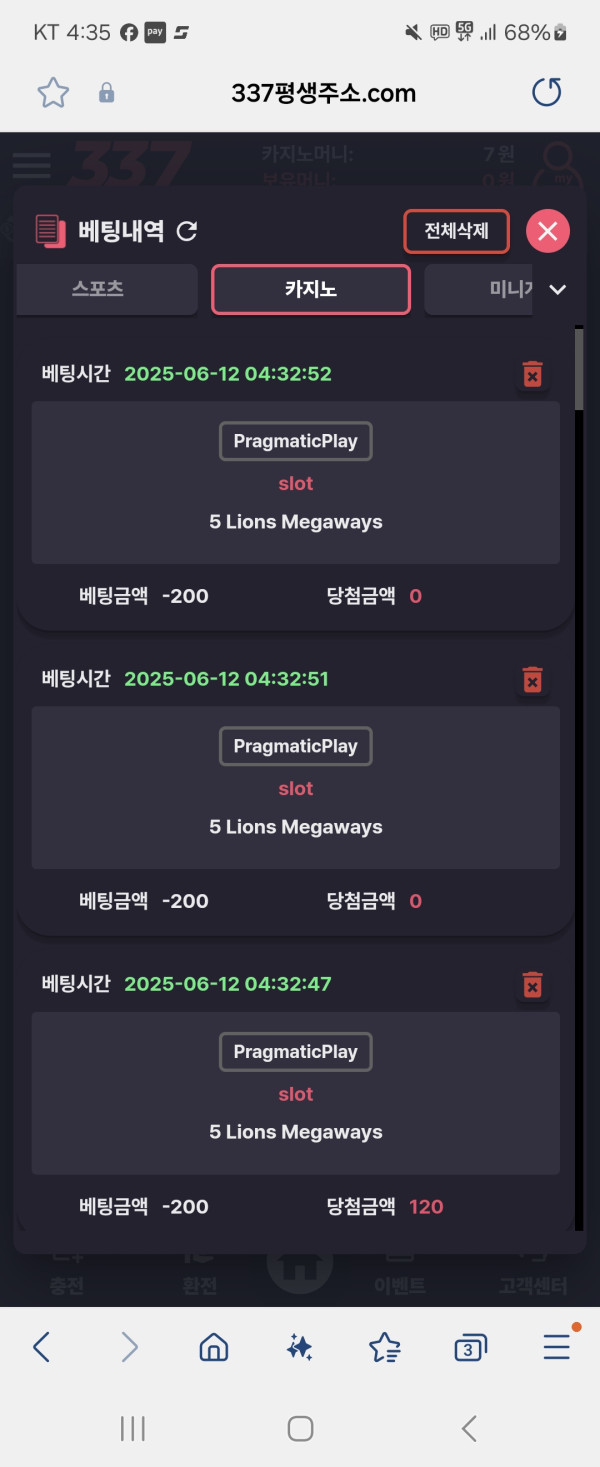Open recent apps from the navigation bar
600x1467 pixels.
tap(133, 1428)
